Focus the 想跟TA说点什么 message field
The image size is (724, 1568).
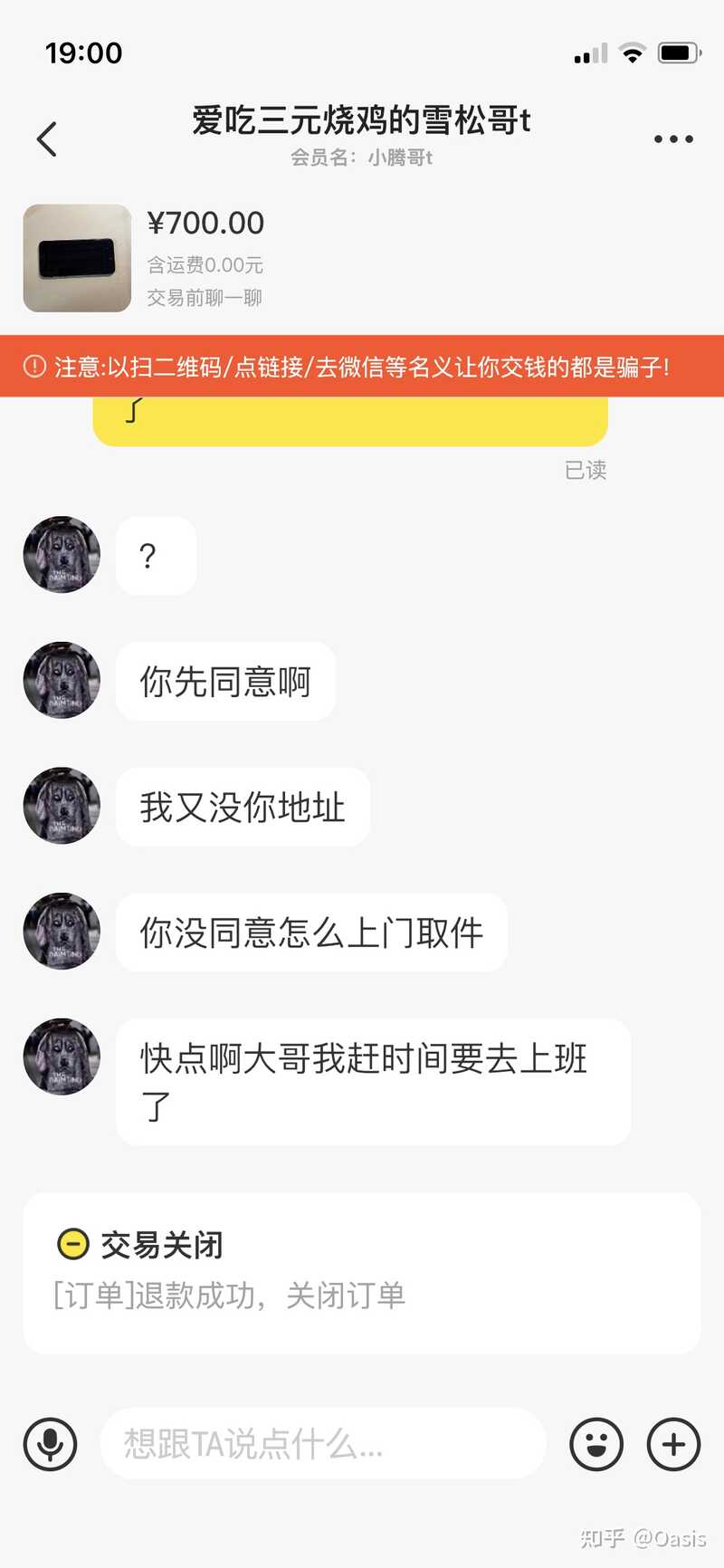click(x=322, y=1443)
